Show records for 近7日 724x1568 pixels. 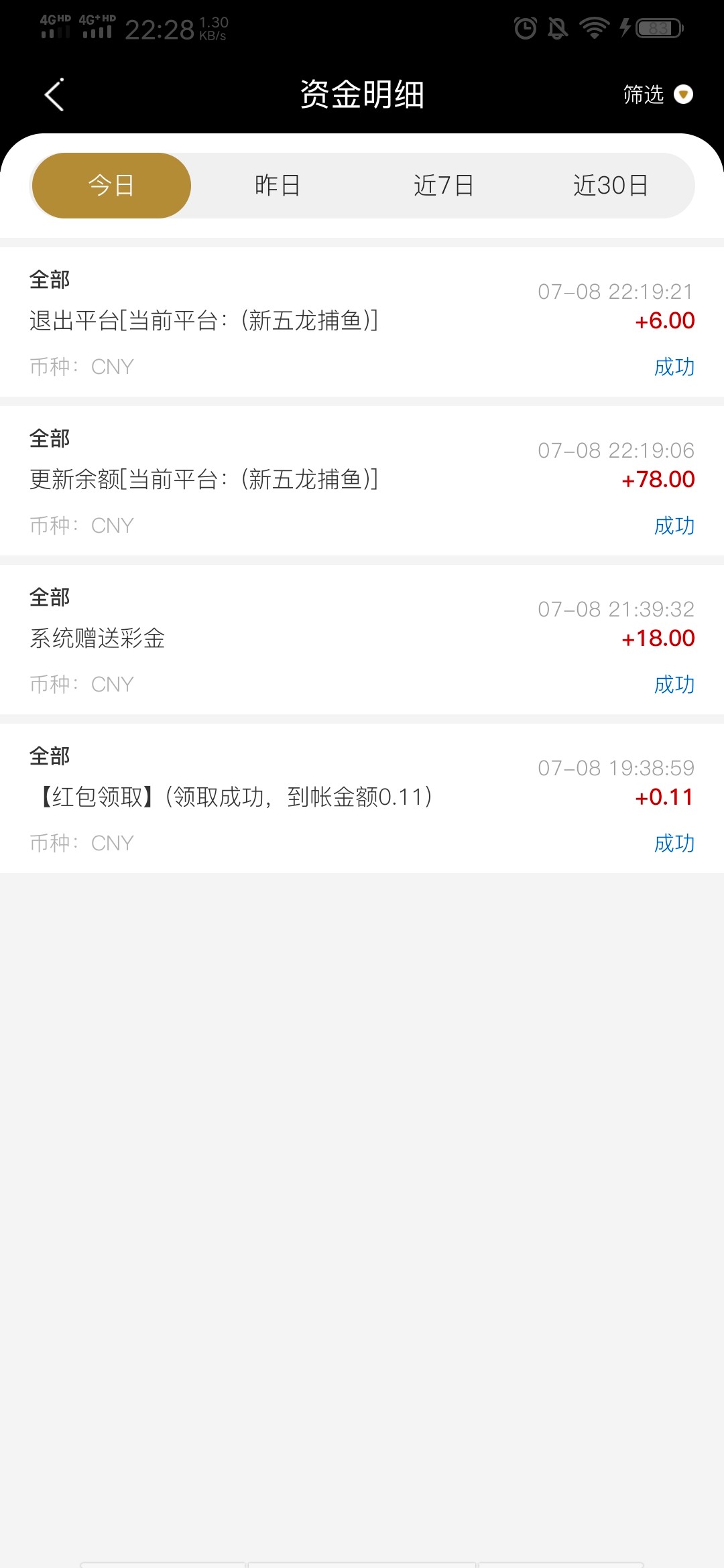444,186
